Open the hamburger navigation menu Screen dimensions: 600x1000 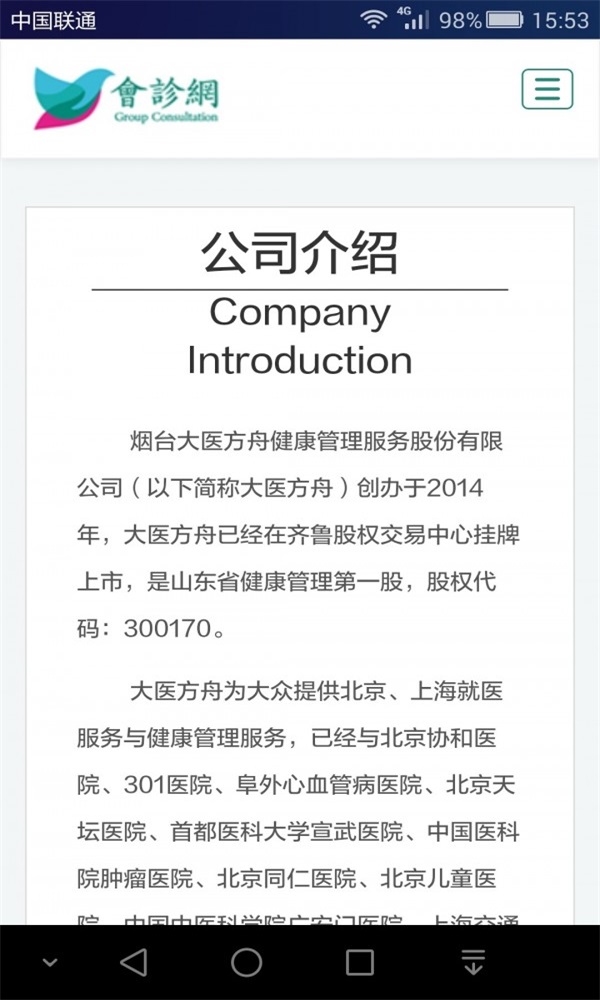pos(547,90)
